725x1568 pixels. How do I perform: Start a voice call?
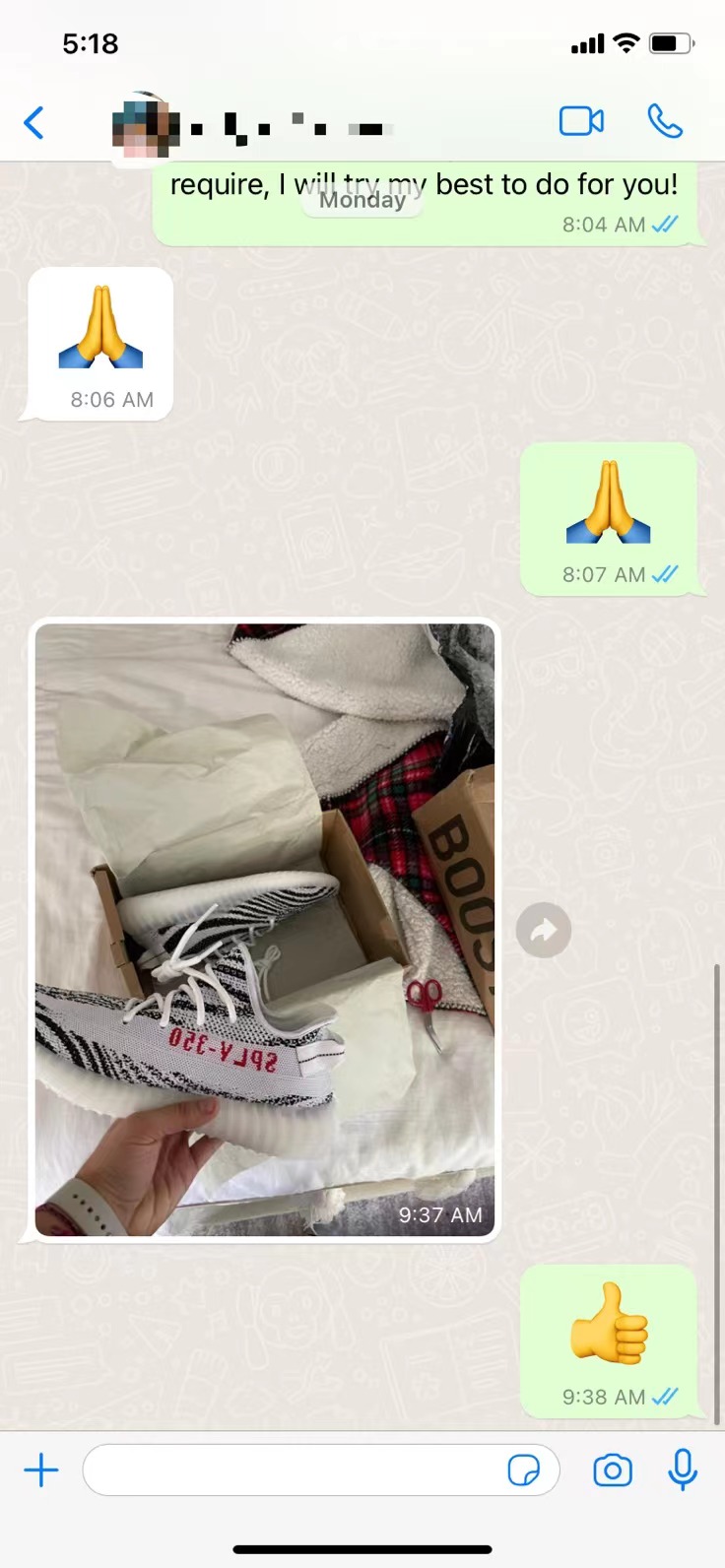click(665, 122)
